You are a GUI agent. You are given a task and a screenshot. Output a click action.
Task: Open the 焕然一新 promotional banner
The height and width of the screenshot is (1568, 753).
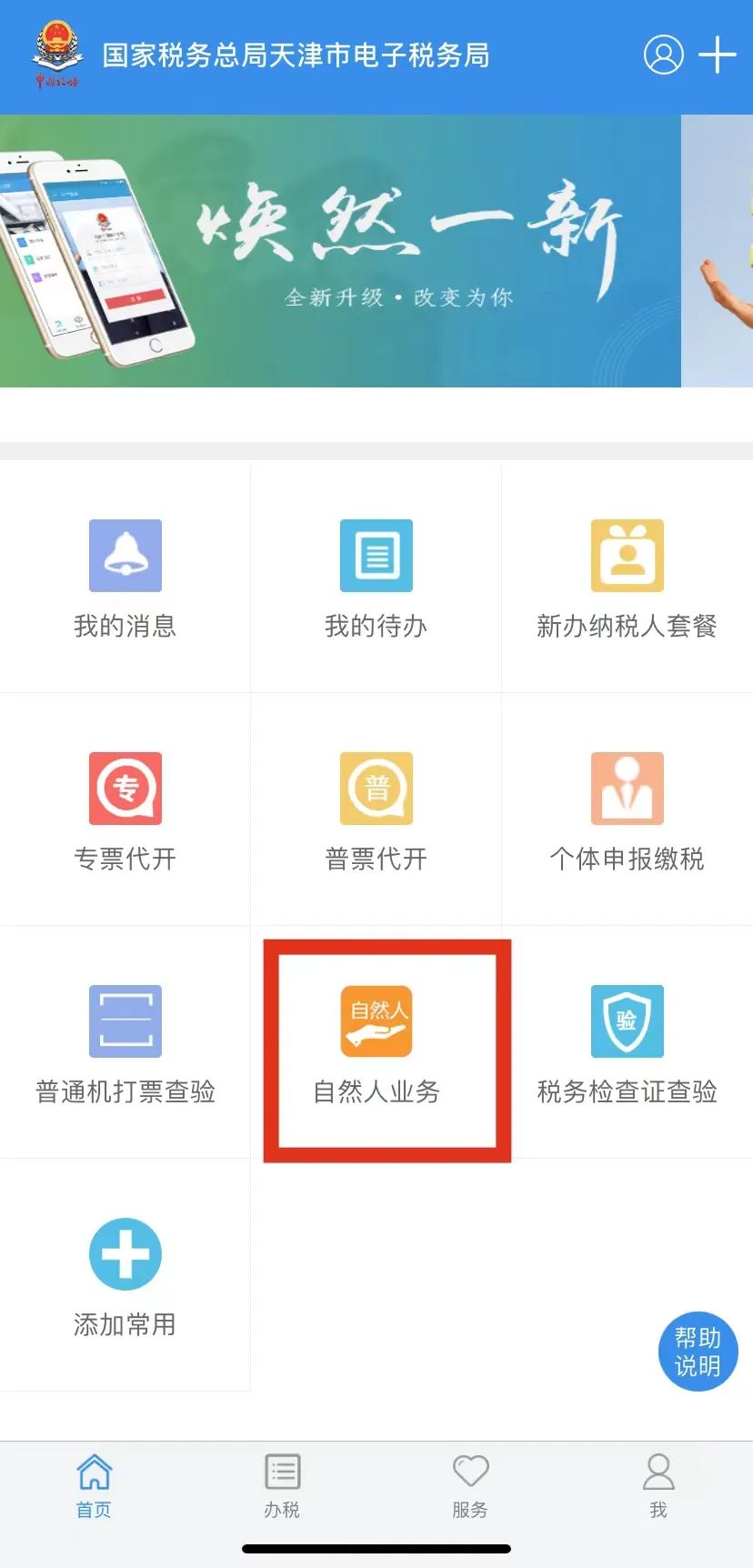click(x=340, y=251)
